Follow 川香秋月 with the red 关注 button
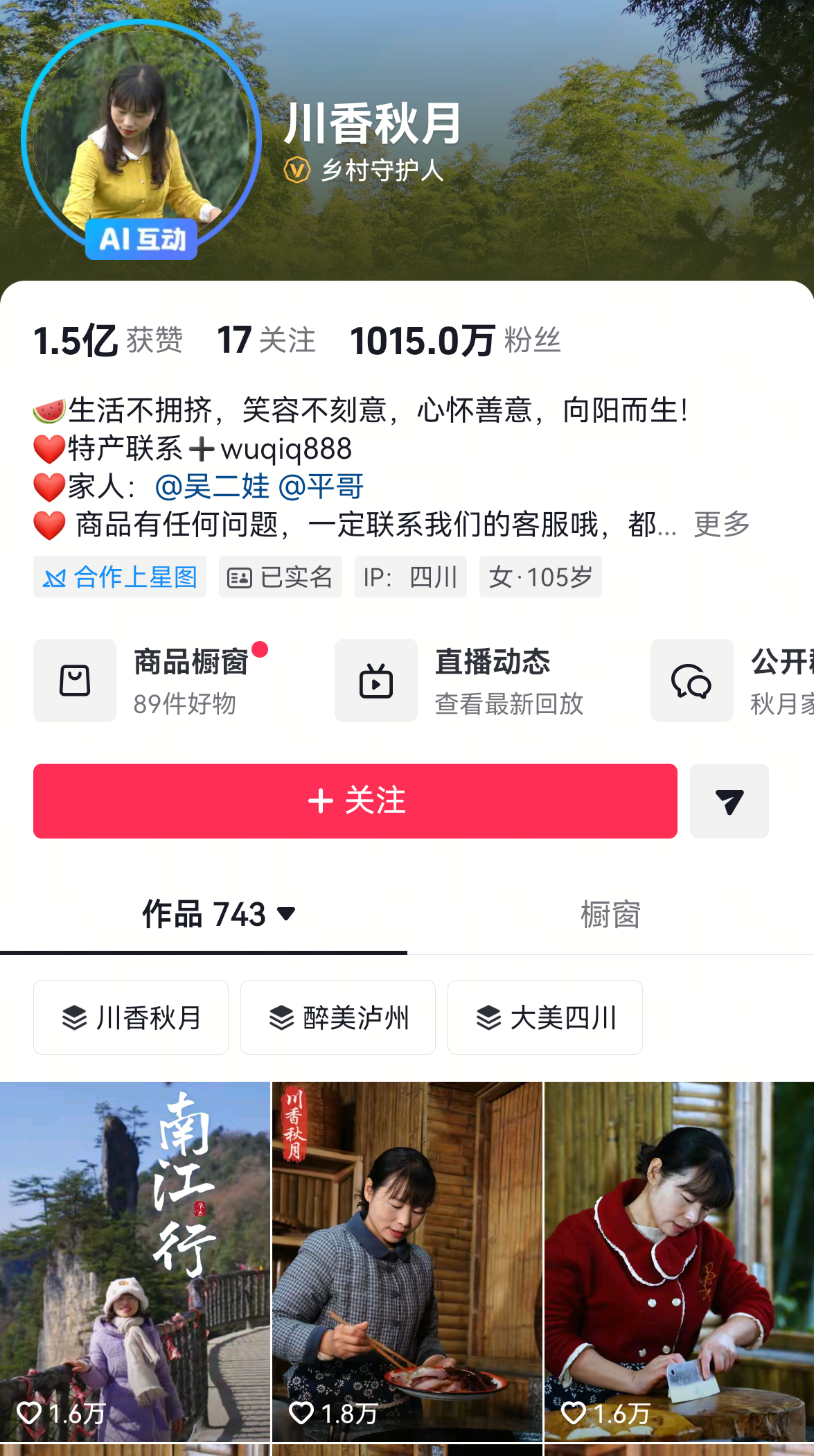The image size is (814, 1456). coord(355,800)
